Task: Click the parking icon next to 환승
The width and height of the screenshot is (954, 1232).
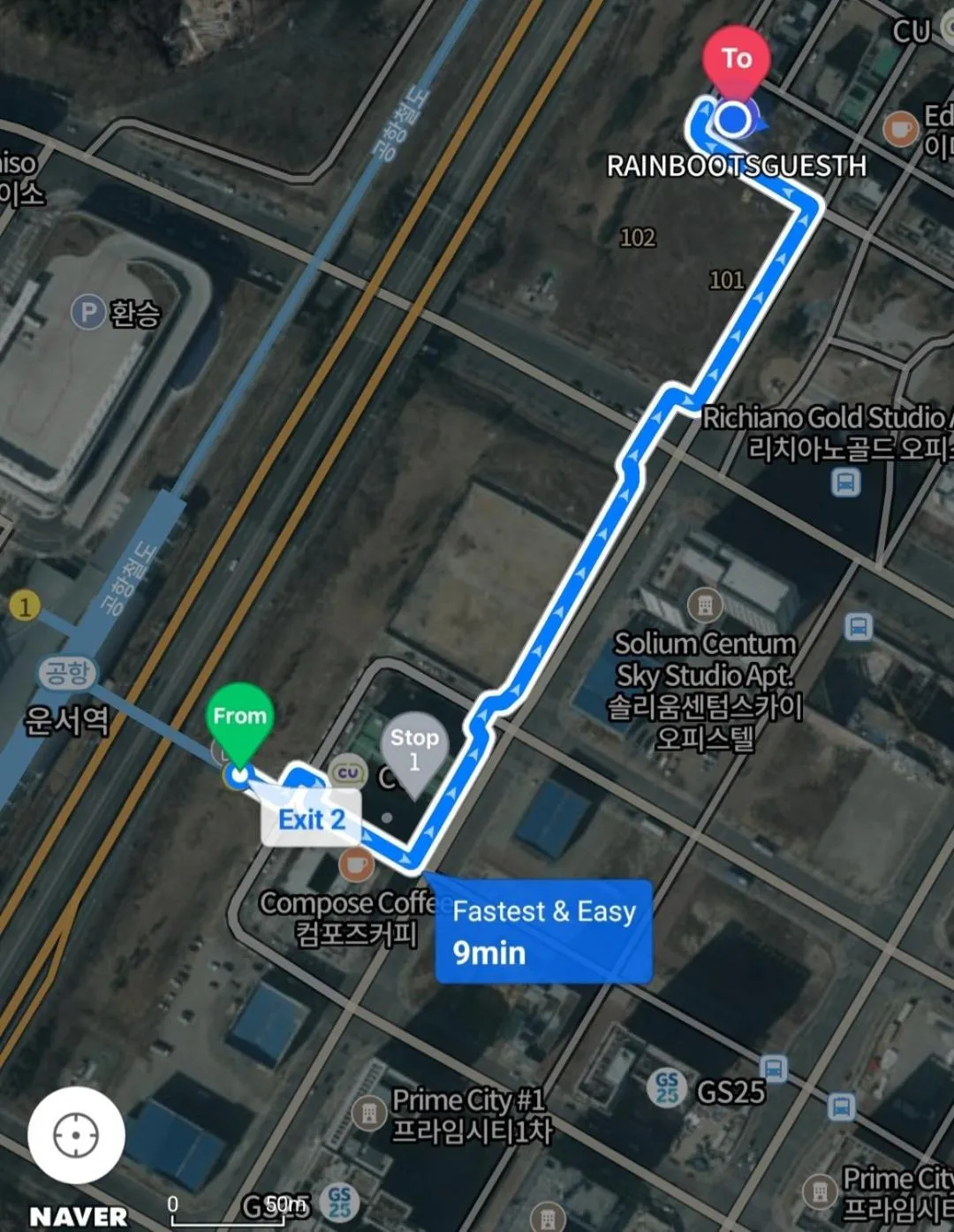Action: (x=89, y=313)
